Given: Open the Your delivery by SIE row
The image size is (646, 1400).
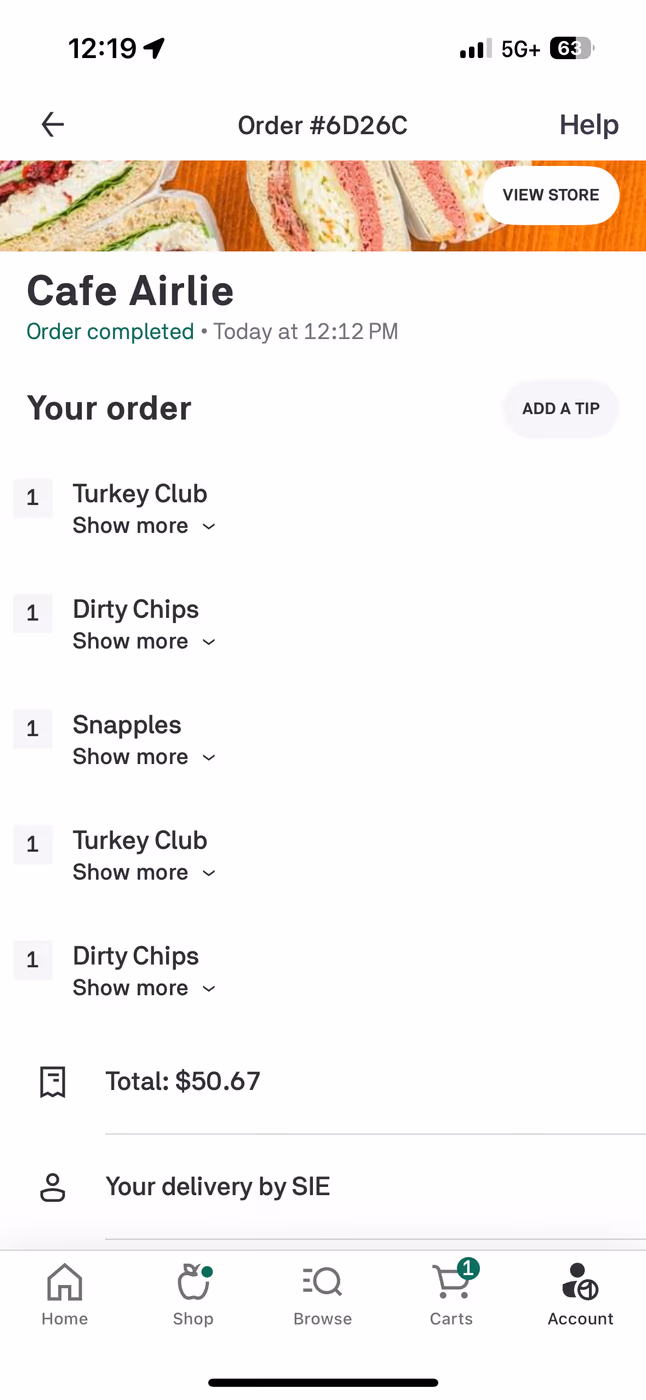Looking at the screenshot, I should pos(323,1187).
